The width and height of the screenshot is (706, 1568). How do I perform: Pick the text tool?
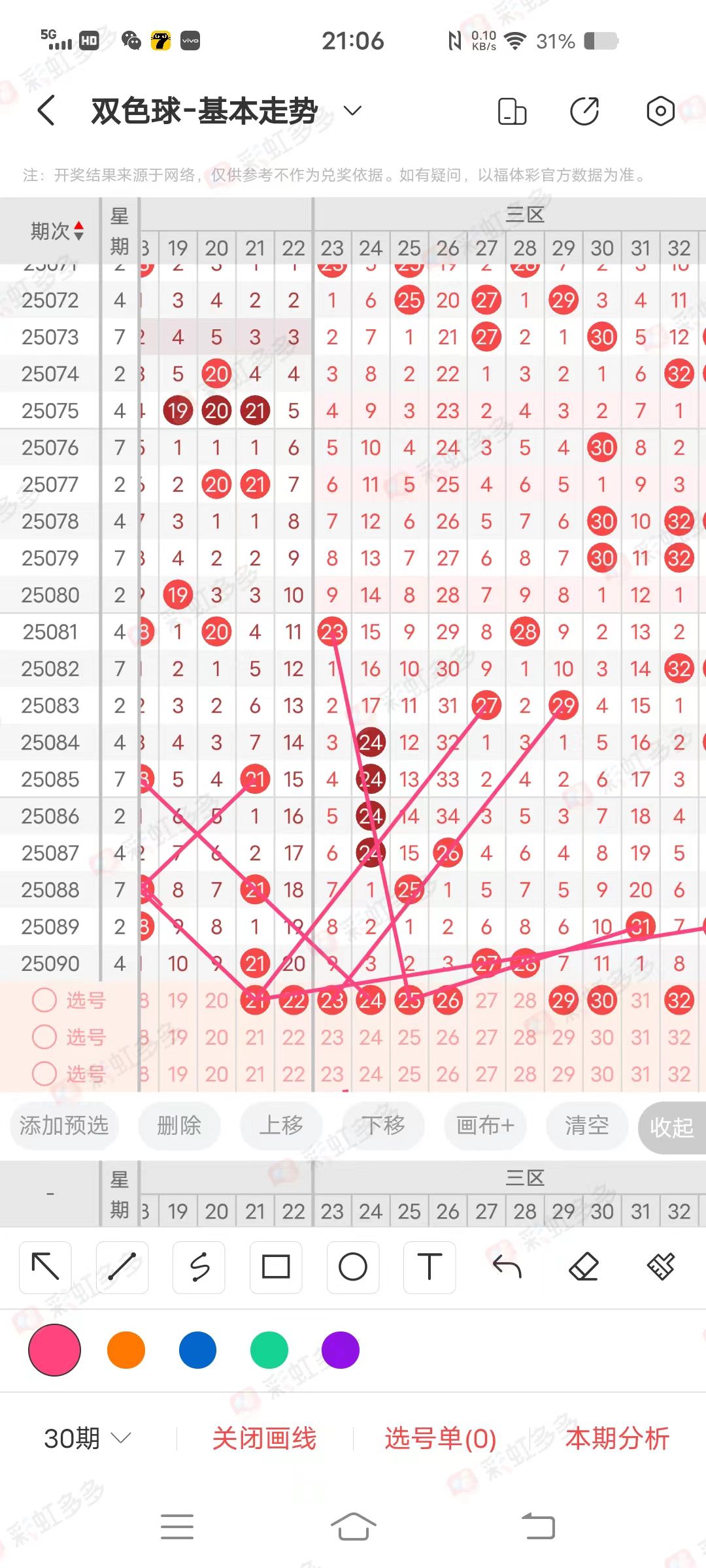coord(429,1267)
